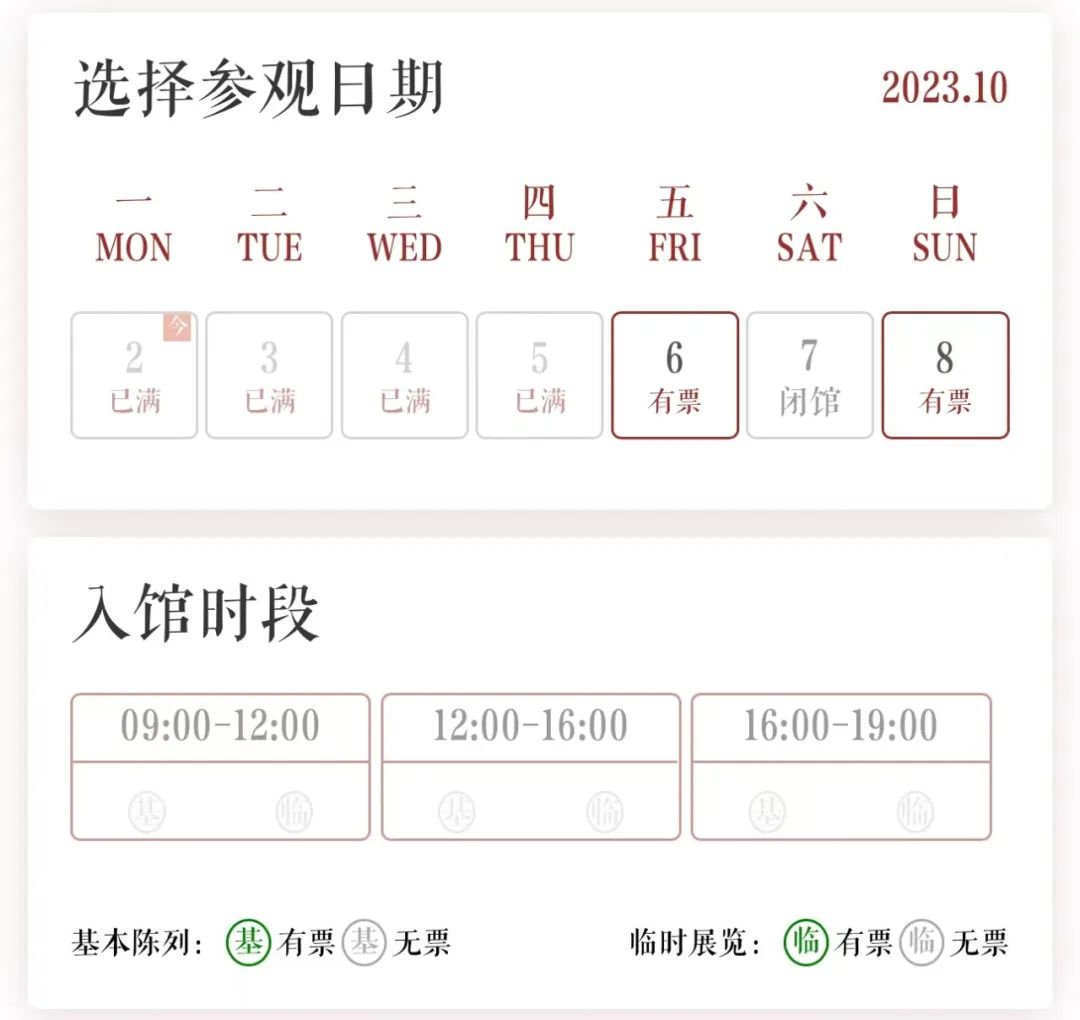Tap Thursday the 5th date cell
The width and height of the screenshot is (1080, 1020).
point(539,375)
